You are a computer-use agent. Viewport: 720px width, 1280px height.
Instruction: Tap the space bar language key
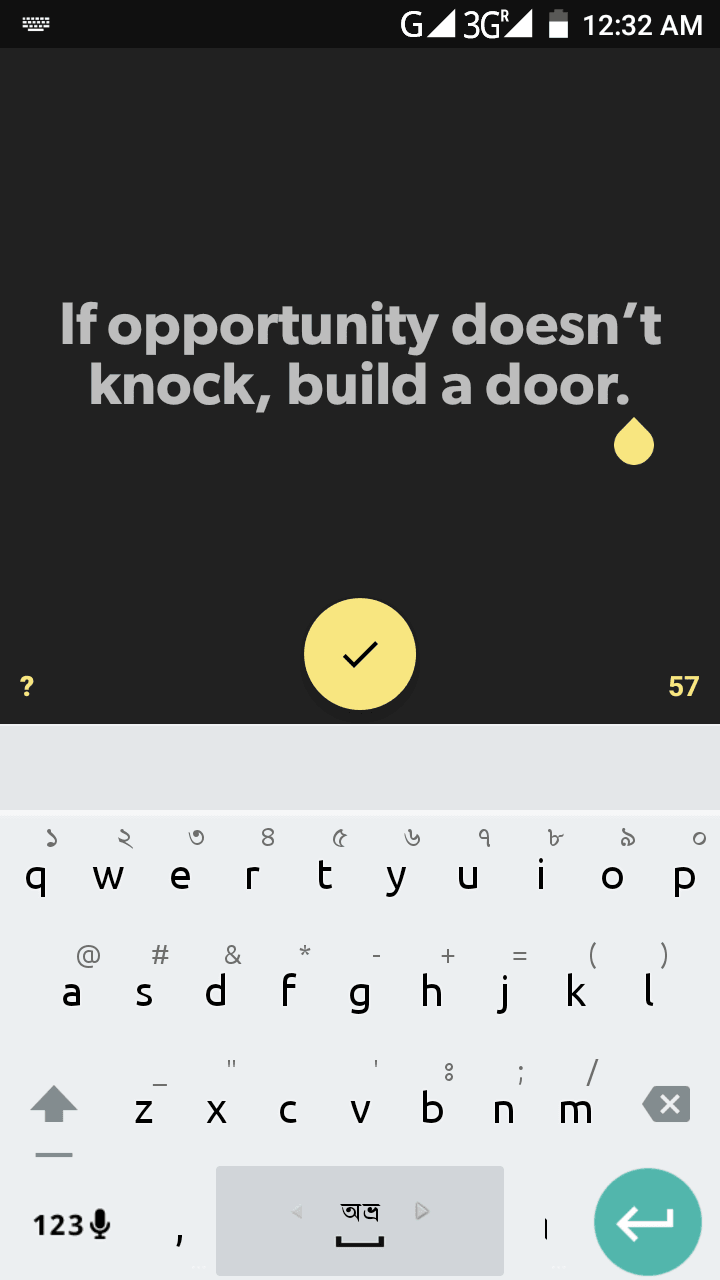pyautogui.click(x=360, y=1221)
